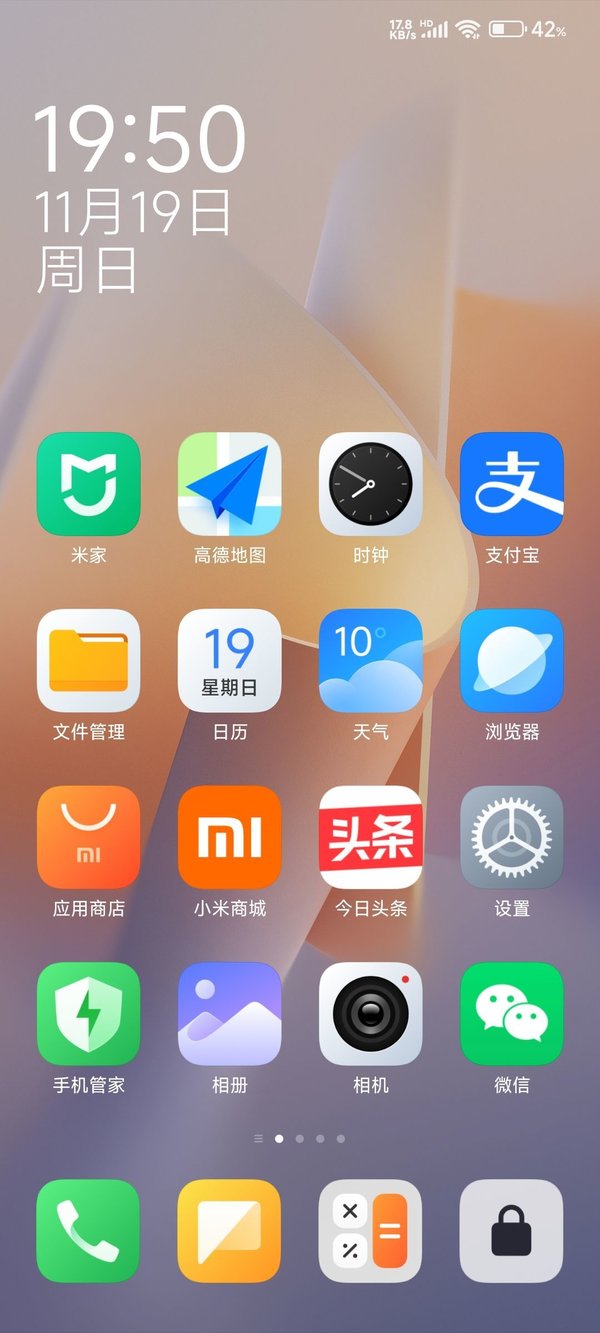Image resolution: width=600 pixels, height=1333 pixels.
Task: Check the 天气 weather app
Action: [370, 661]
